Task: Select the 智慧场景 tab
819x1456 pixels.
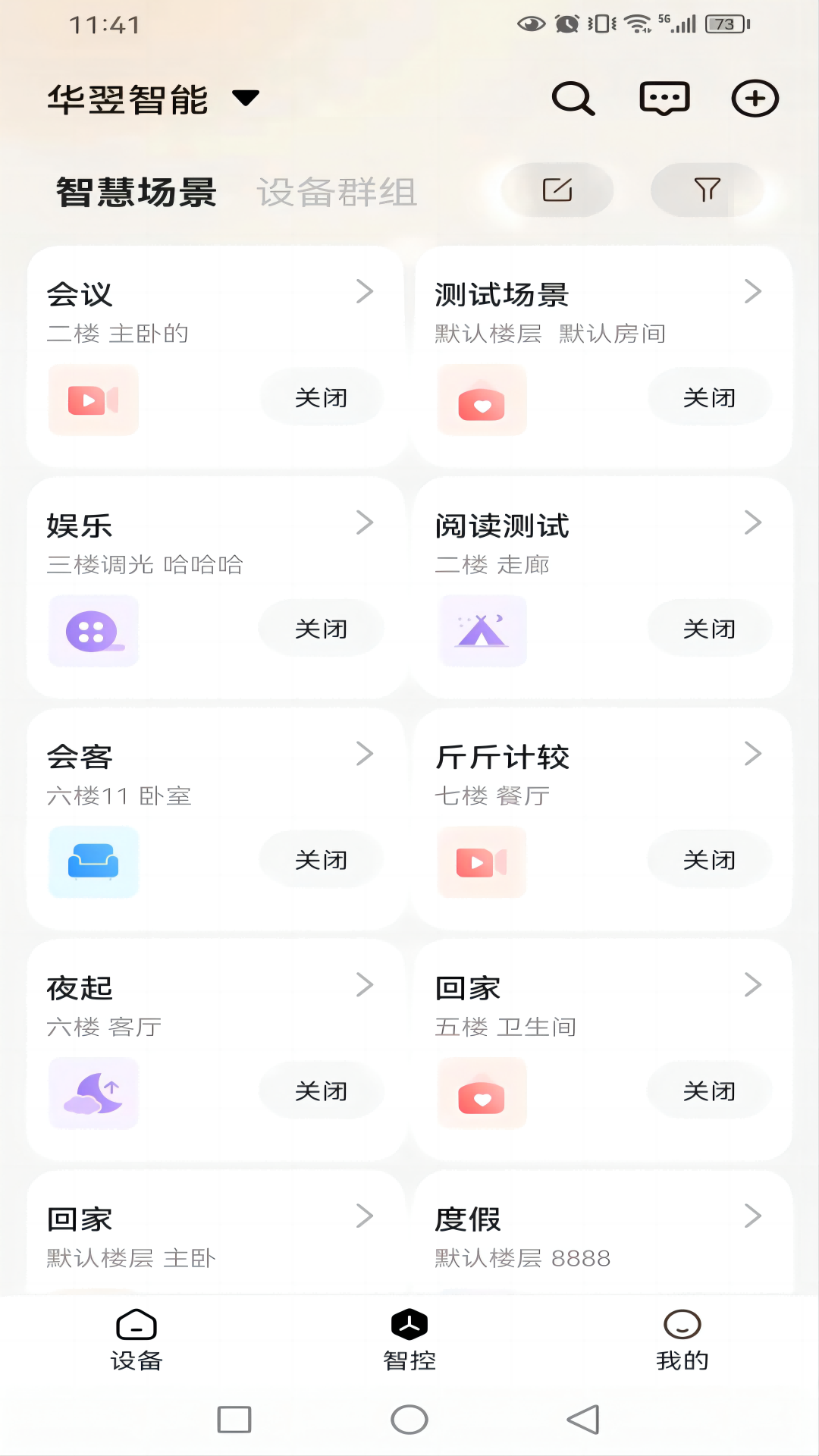Action: (135, 191)
